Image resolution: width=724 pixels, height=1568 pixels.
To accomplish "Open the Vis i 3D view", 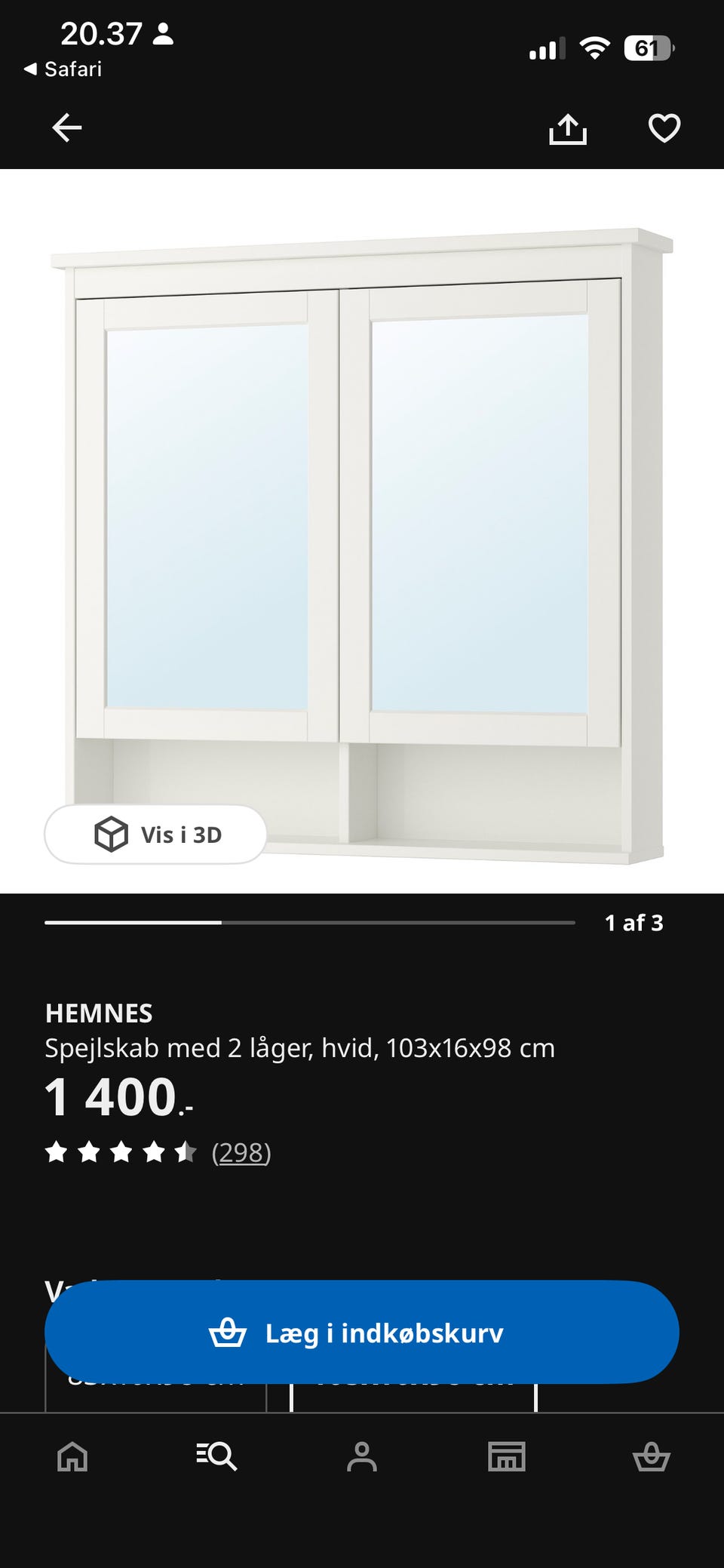I will pyautogui.click(x=156, y=835).
